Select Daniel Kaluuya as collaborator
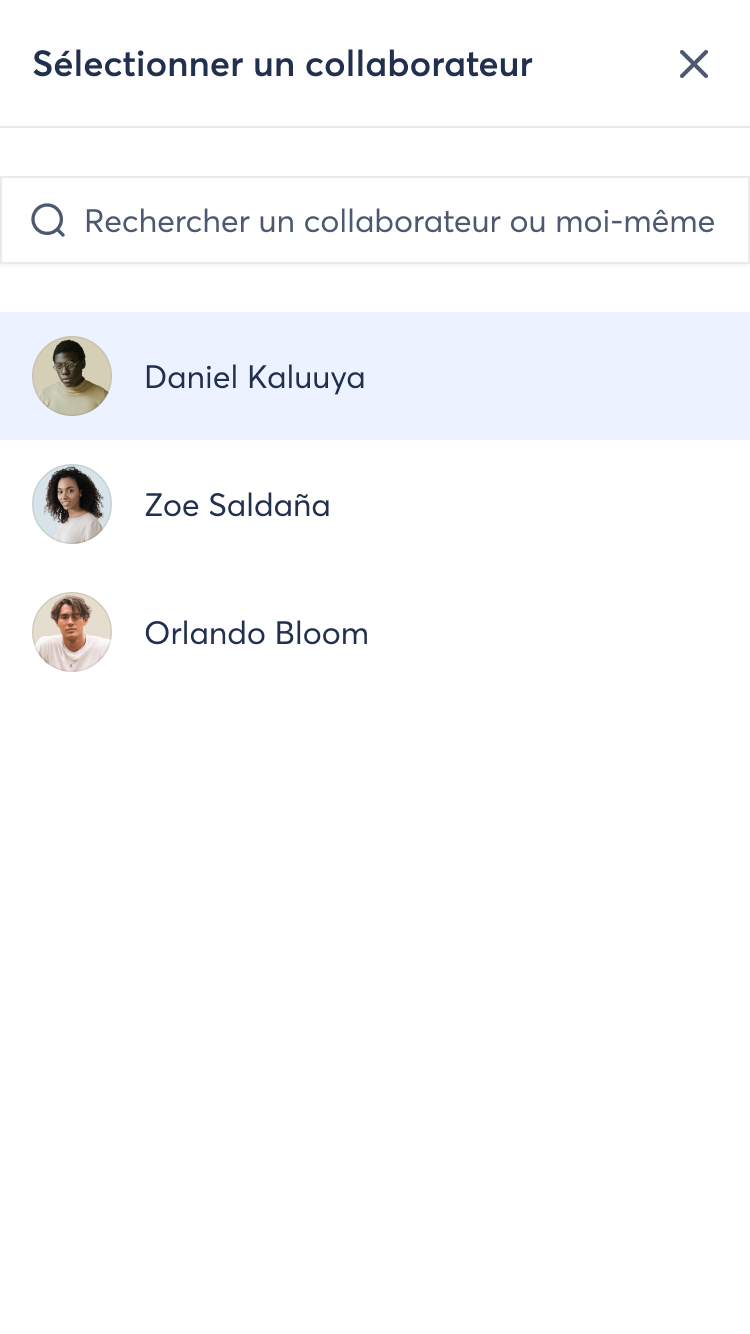Image resolution: width=750 pixels, height=1334 pixels. point(254,377)
